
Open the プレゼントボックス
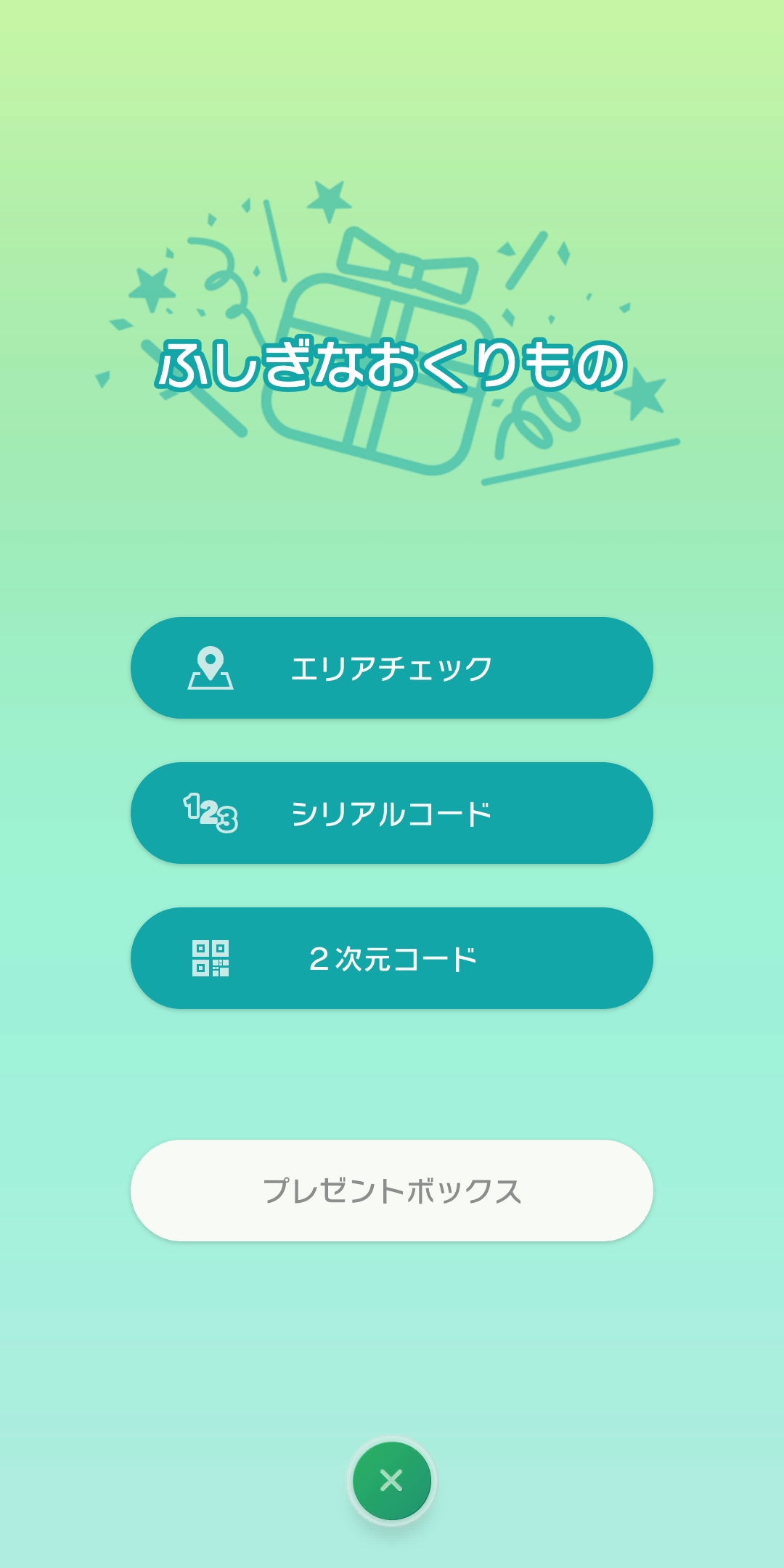tap(392, 1191)
